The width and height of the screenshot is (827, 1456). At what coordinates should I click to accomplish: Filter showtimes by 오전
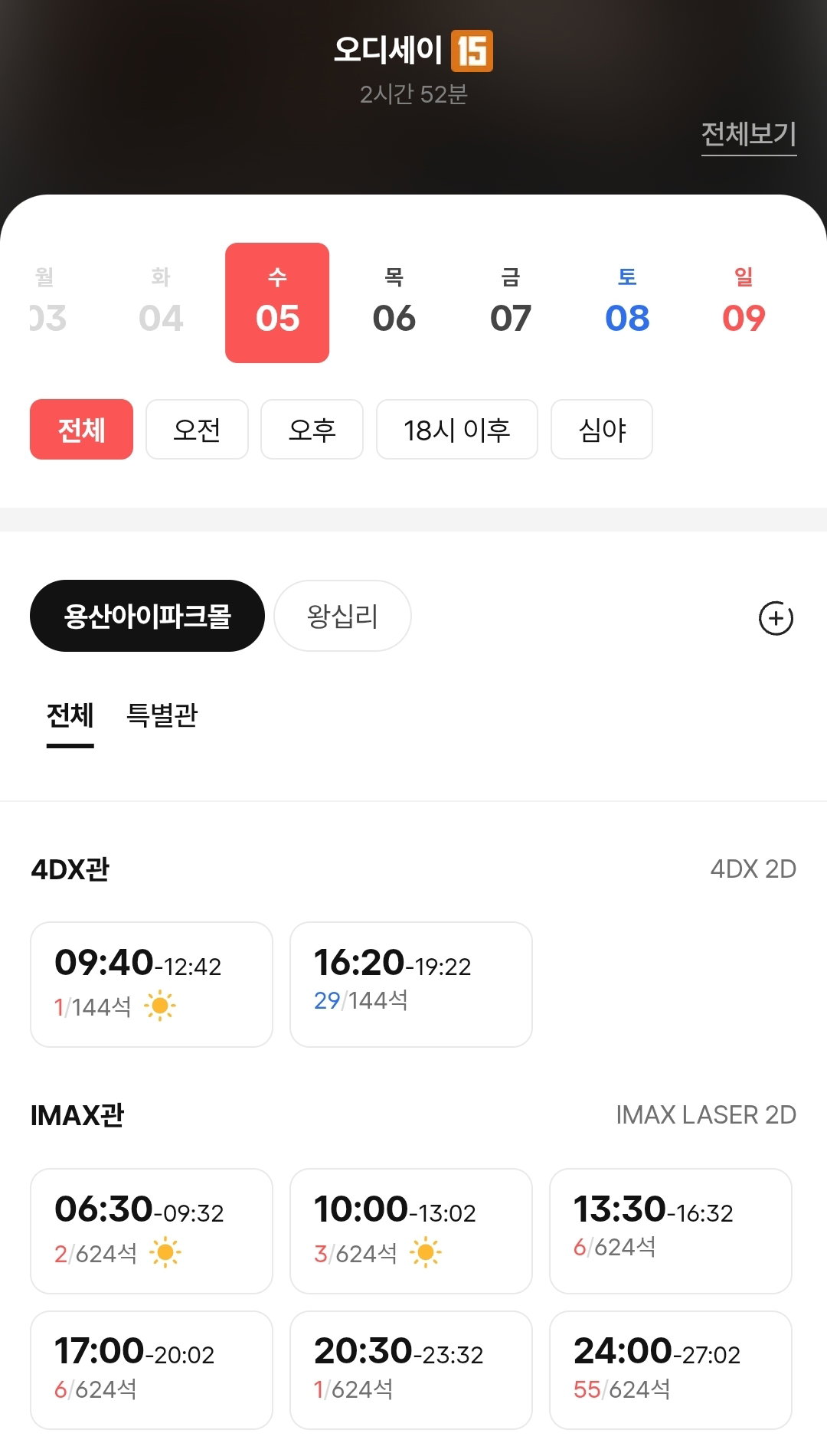coord(197,430)
